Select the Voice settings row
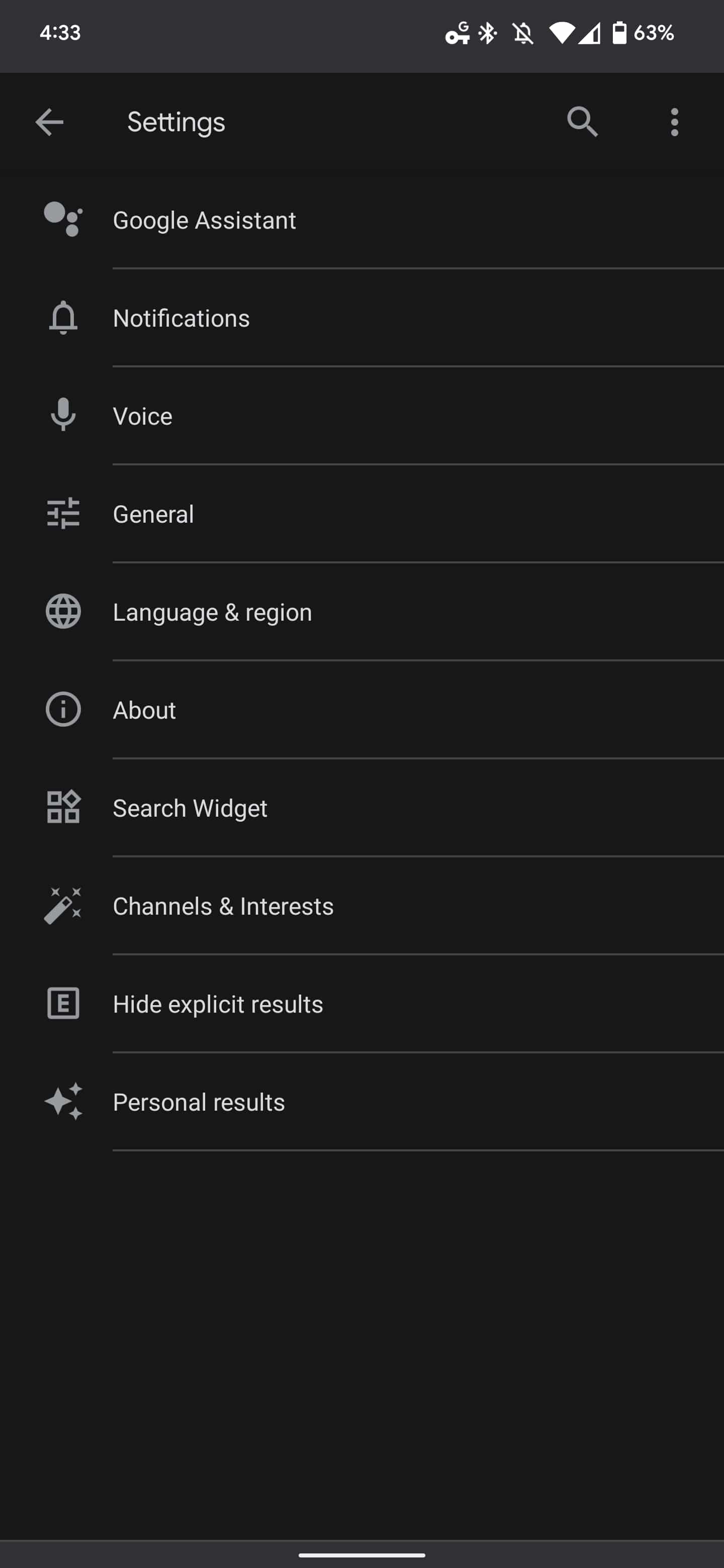Screen dimensions: 724x1568 [x=142, y=416]
